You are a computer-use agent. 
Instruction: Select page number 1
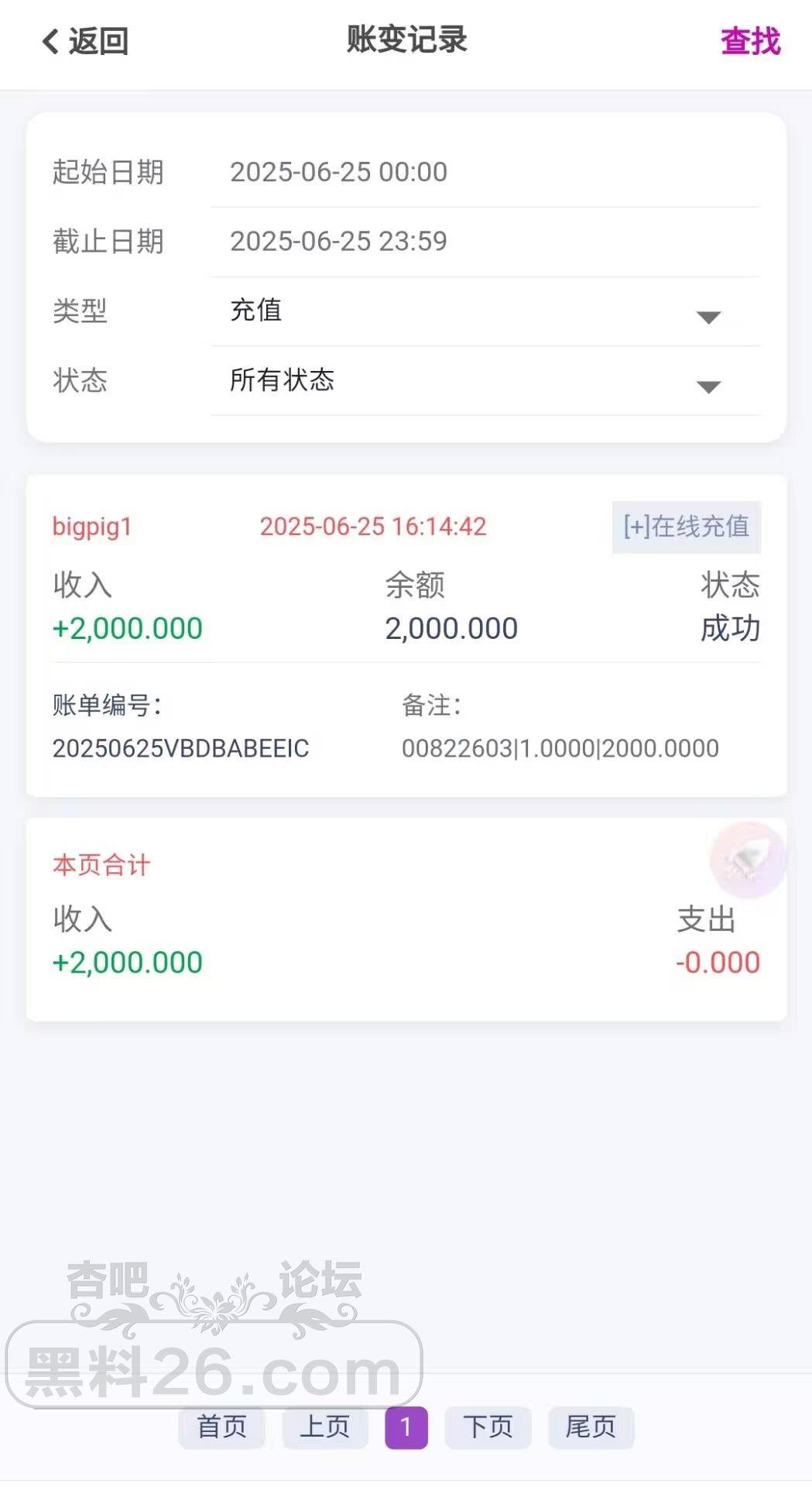coord(406,1427)
